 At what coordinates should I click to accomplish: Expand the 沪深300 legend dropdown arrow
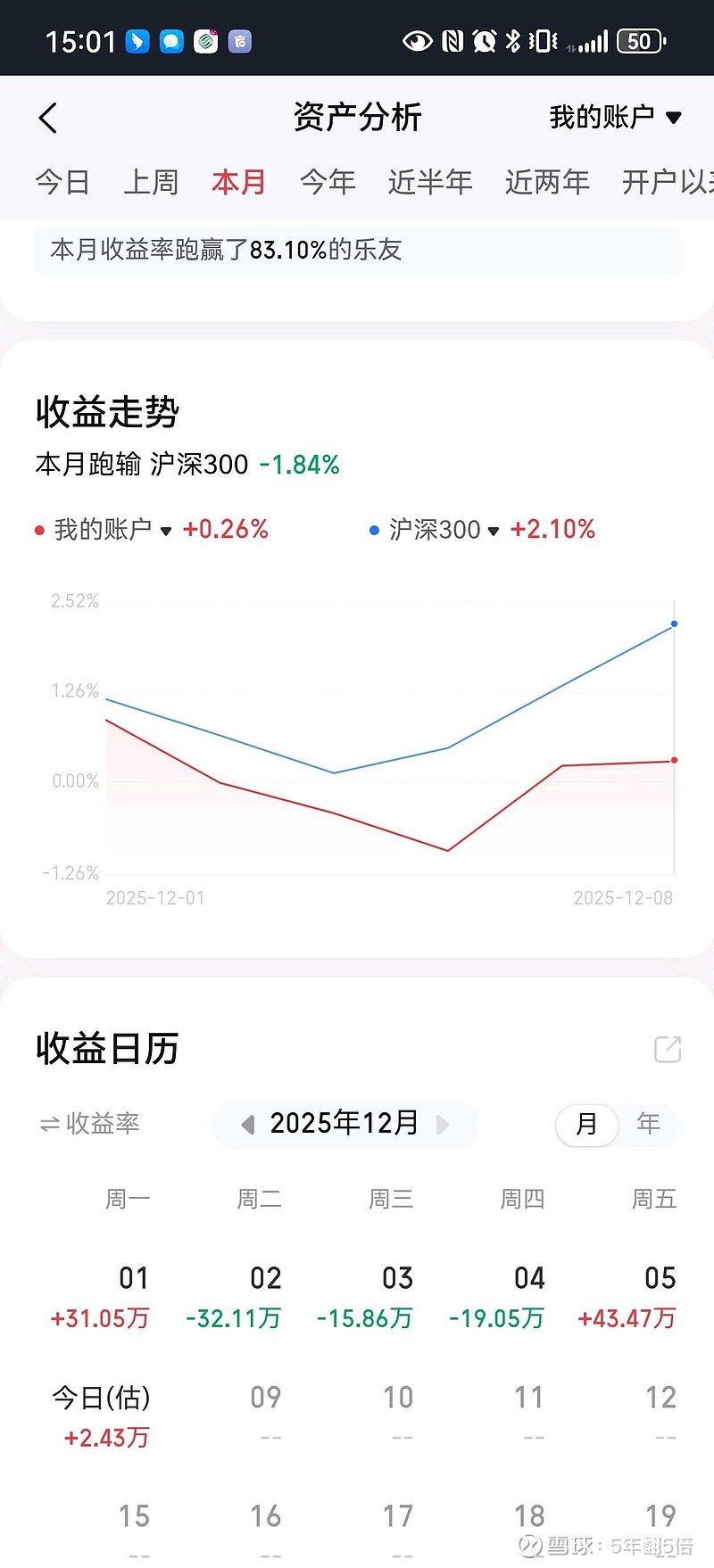pos(494,532)
